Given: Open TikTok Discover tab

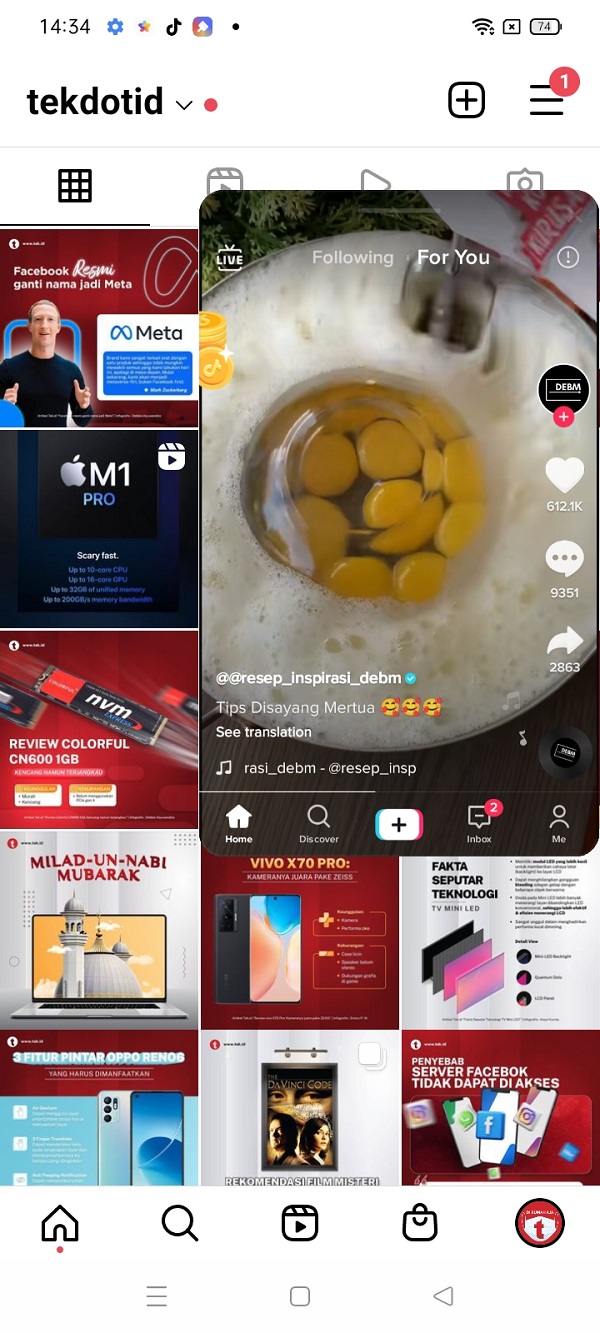Looking at the screenshot, I should click(x=318, y=824).
